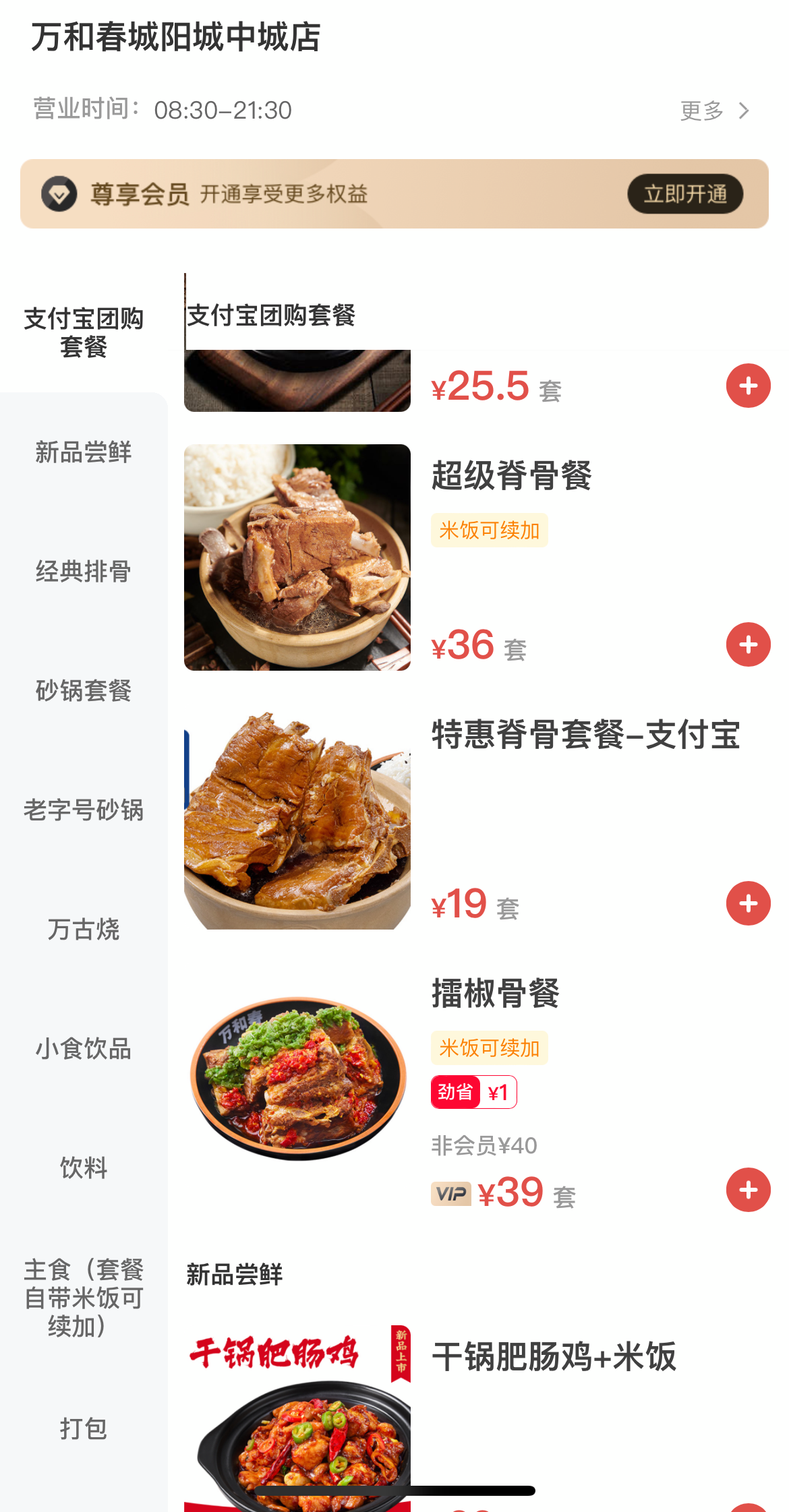
Task: Open 特惠脊骨套餐-支付宝 dish photo
Action: tap(297, 816)
